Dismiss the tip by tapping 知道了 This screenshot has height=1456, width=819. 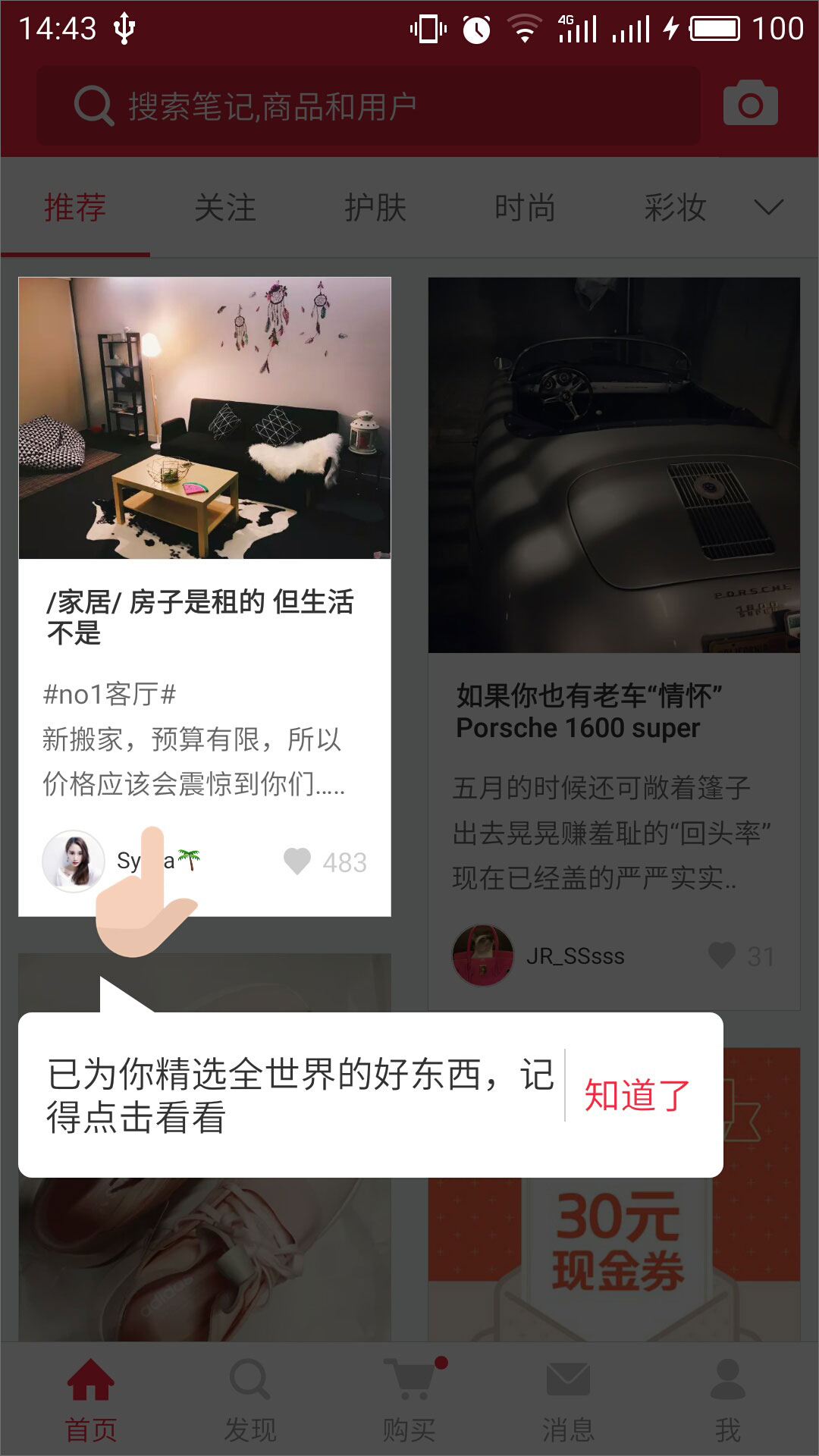click(635, 1095)
